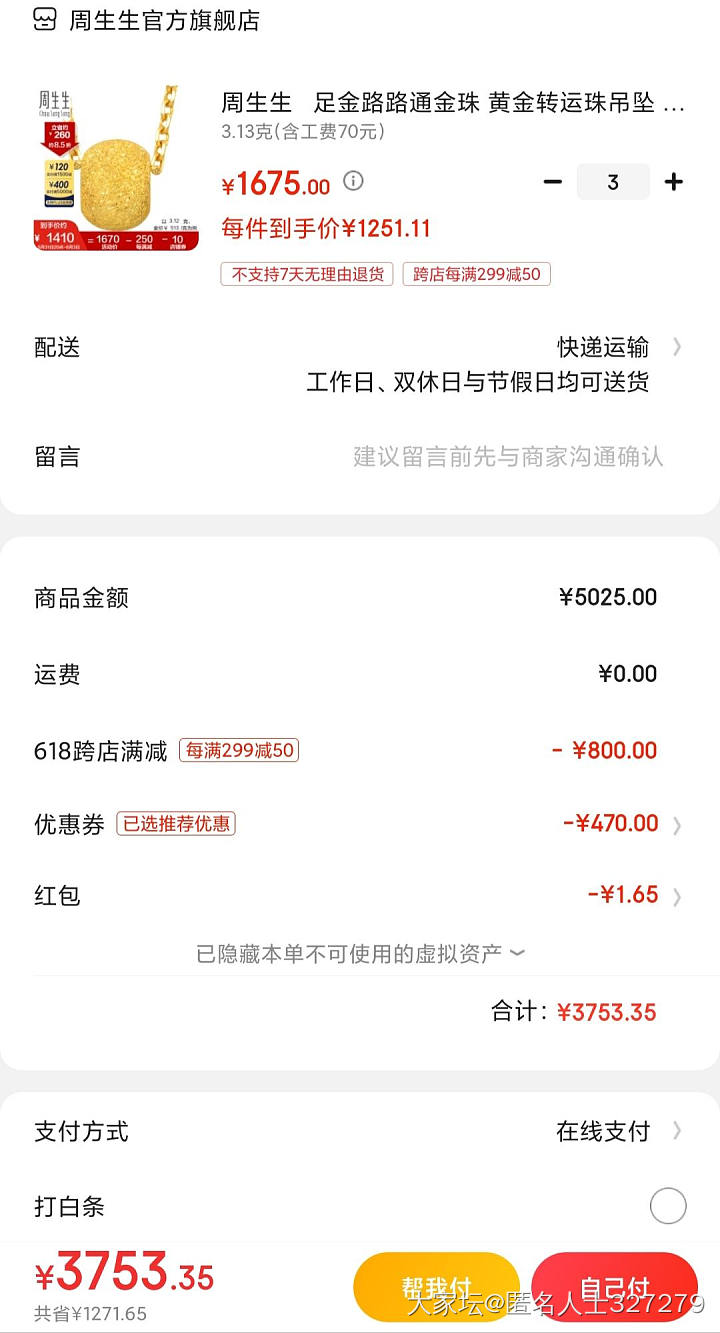Open 周生生官方旗舰店 store page
Screen dimensions: 720x1333
click(163, 21)
